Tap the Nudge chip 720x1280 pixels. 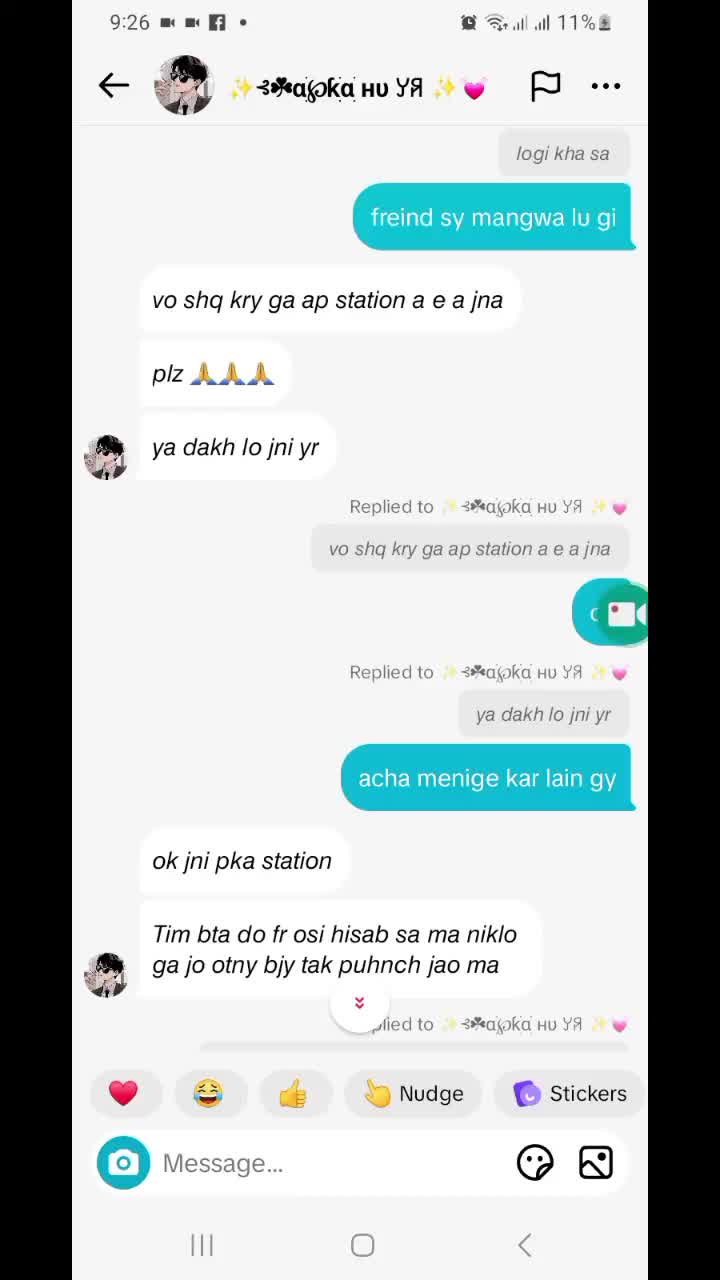tap(413, 1093)
